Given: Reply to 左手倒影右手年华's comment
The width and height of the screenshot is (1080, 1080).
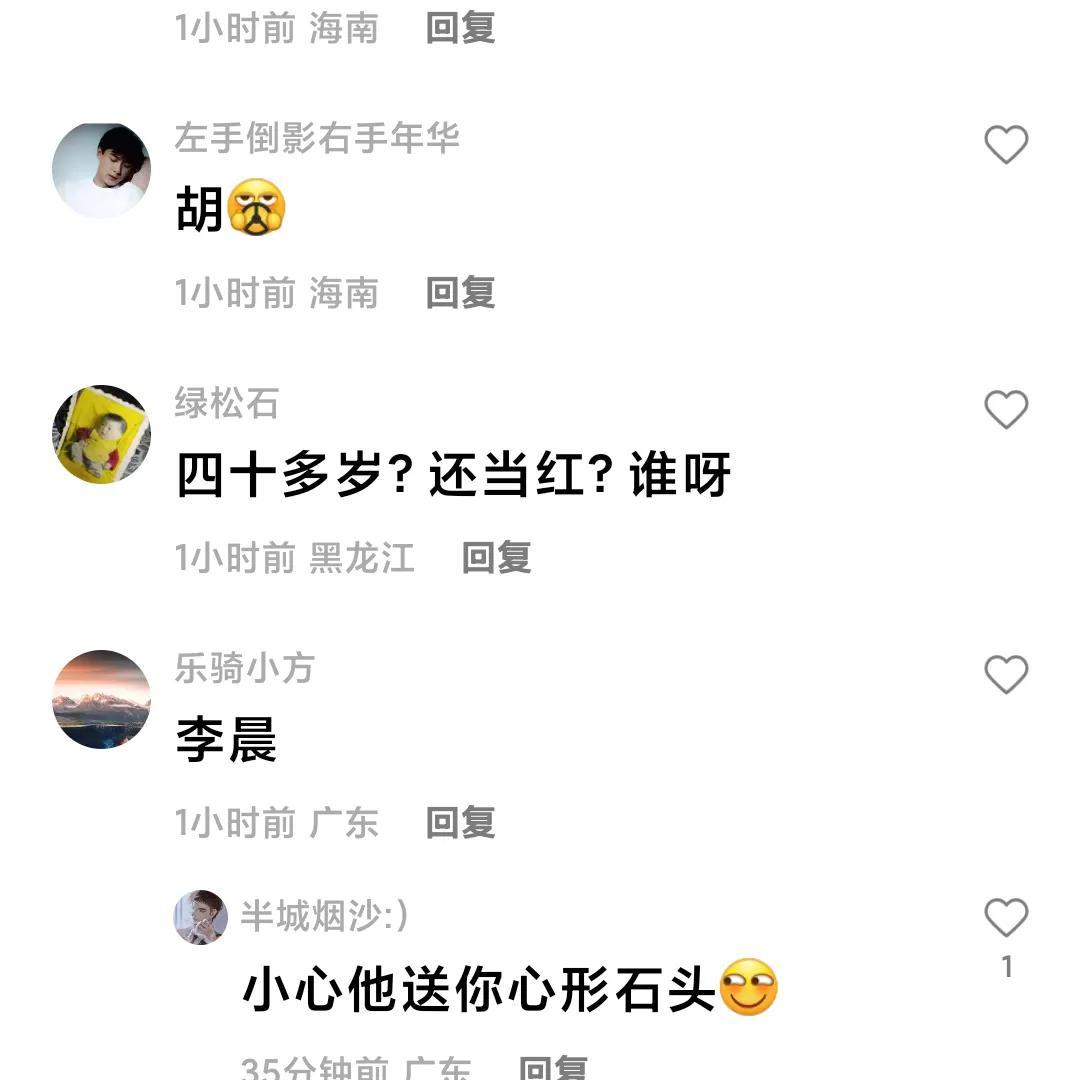Looking at the screenshot, I should 460,293.
